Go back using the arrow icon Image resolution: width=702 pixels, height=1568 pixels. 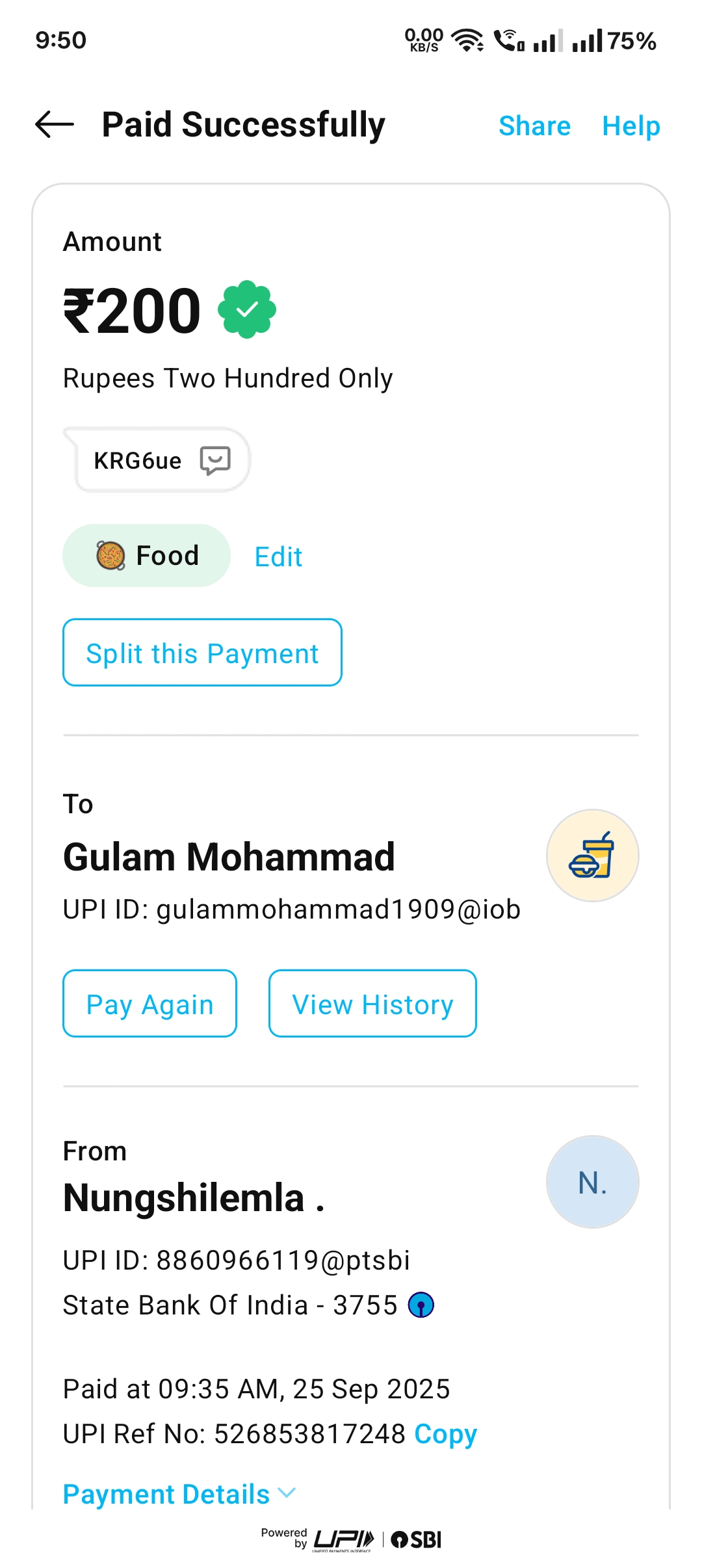55,125
